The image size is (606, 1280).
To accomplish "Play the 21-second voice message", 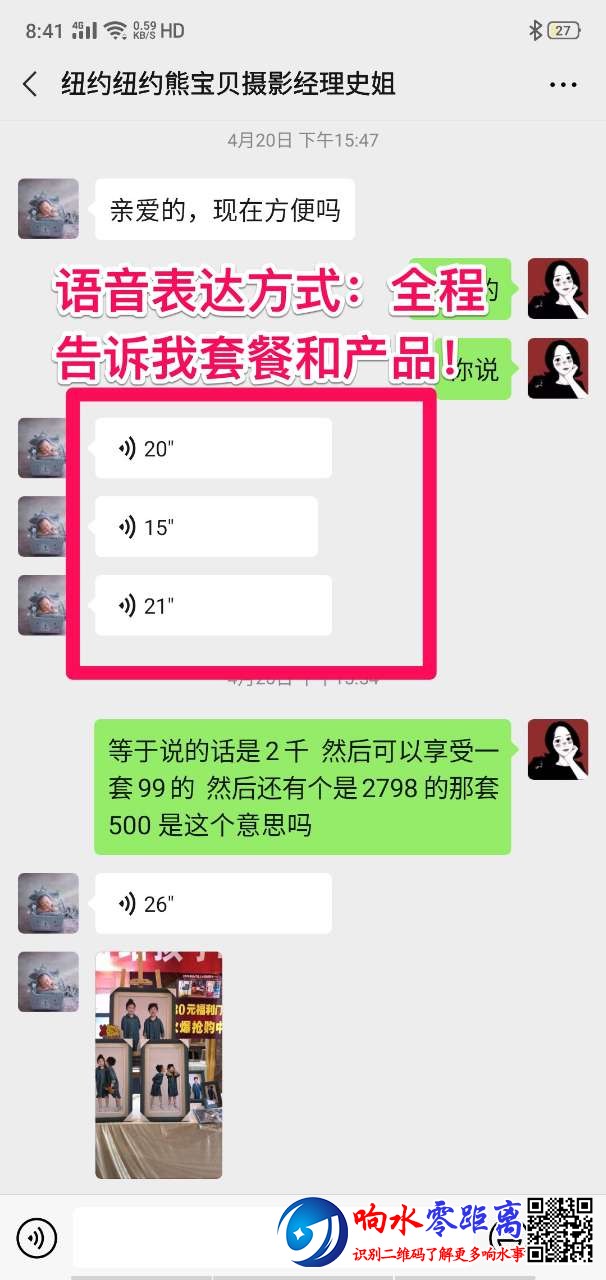I will [x=212, y=605].
